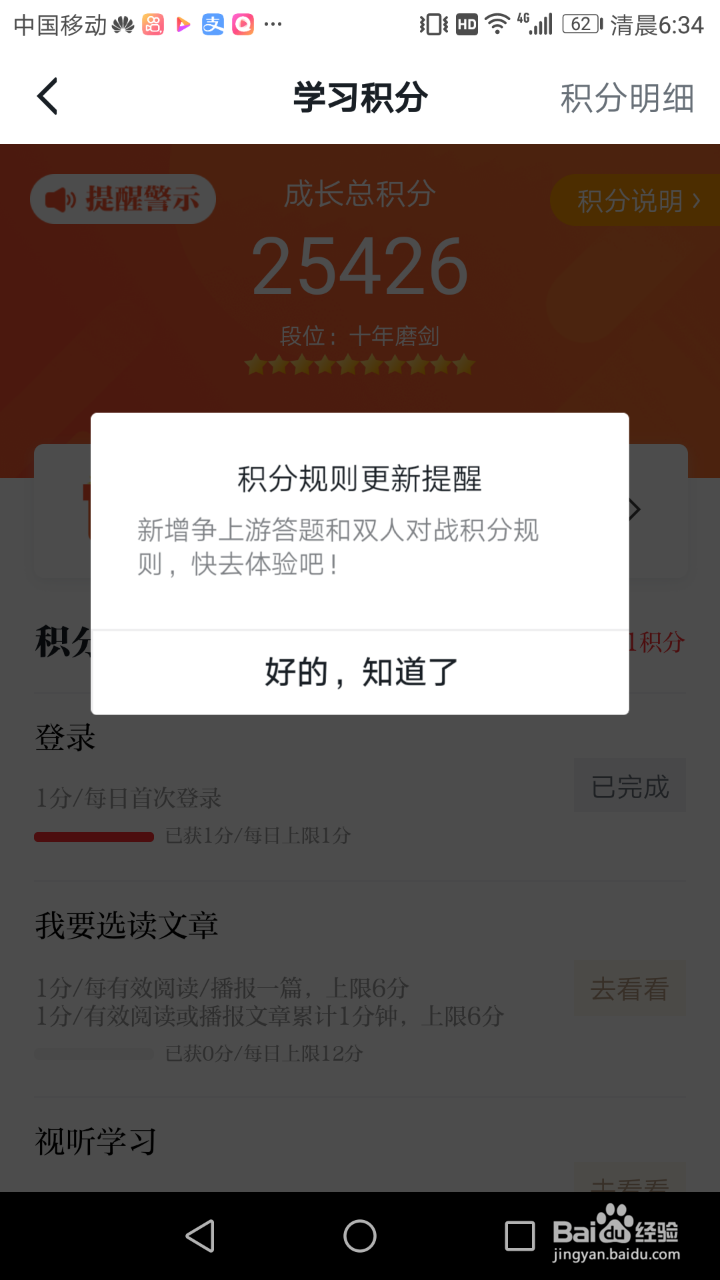Tap the back arrow at top left

click(46, 96)
